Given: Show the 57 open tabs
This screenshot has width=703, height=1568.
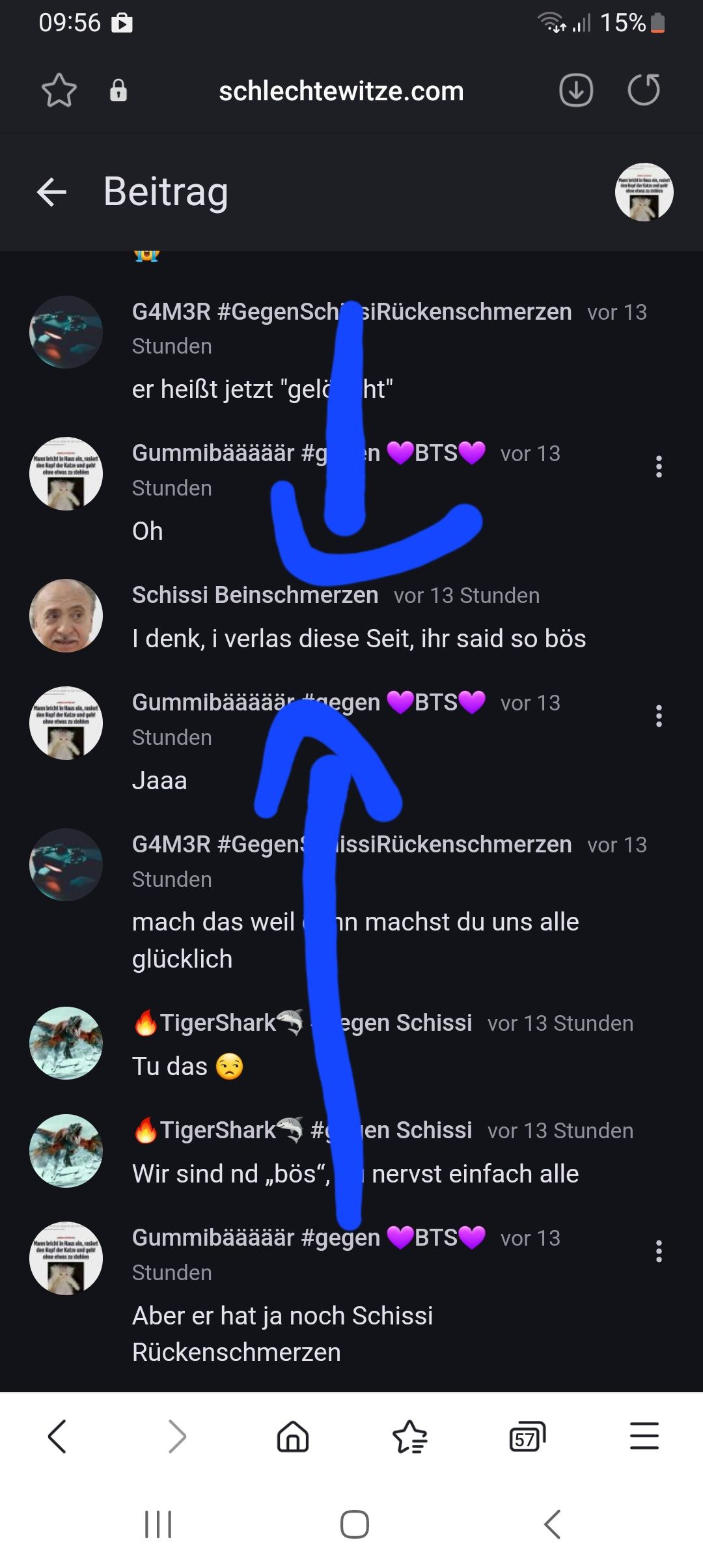Looking at the screenshot, I should coord(527,1436).
